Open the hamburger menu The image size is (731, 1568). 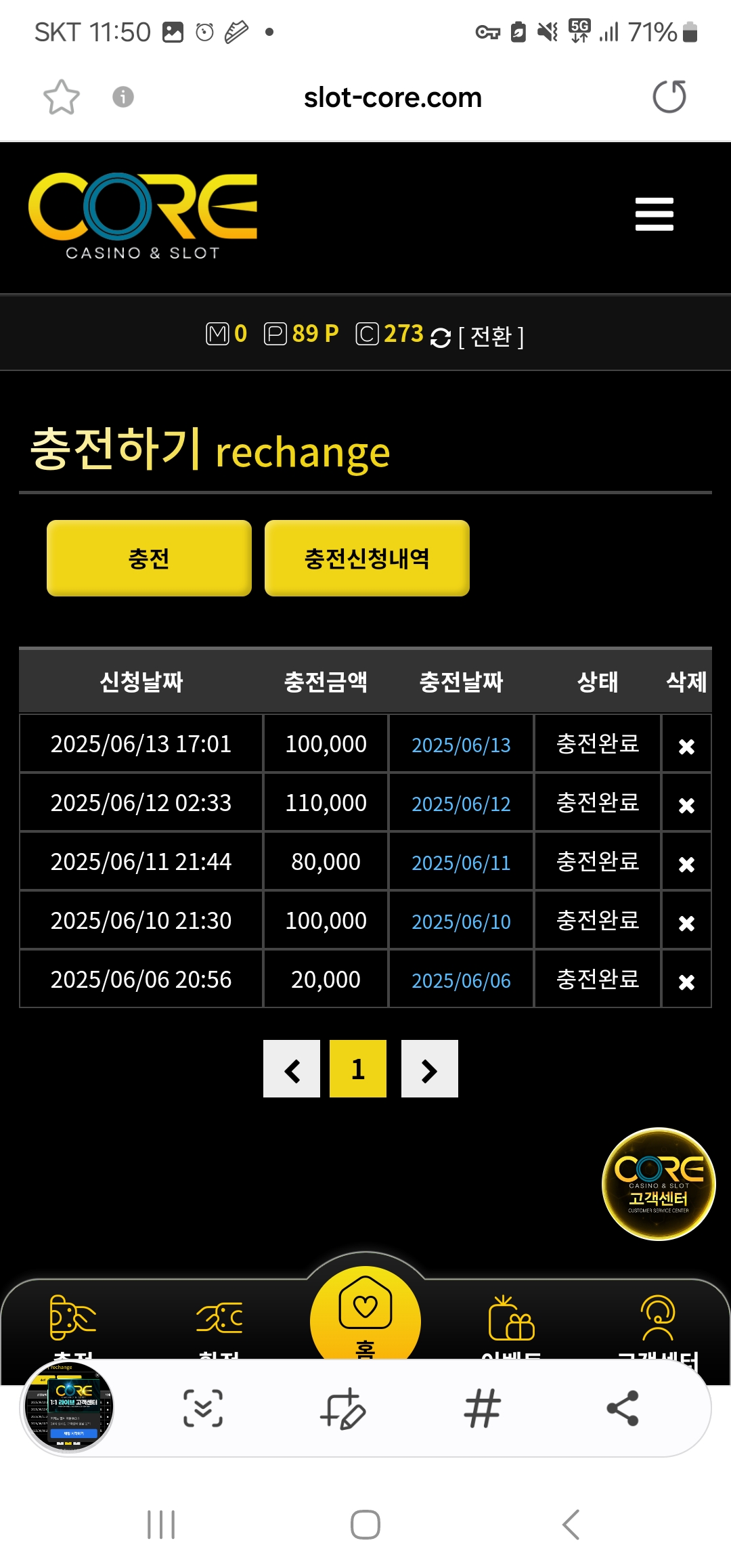tap(654, 214)
